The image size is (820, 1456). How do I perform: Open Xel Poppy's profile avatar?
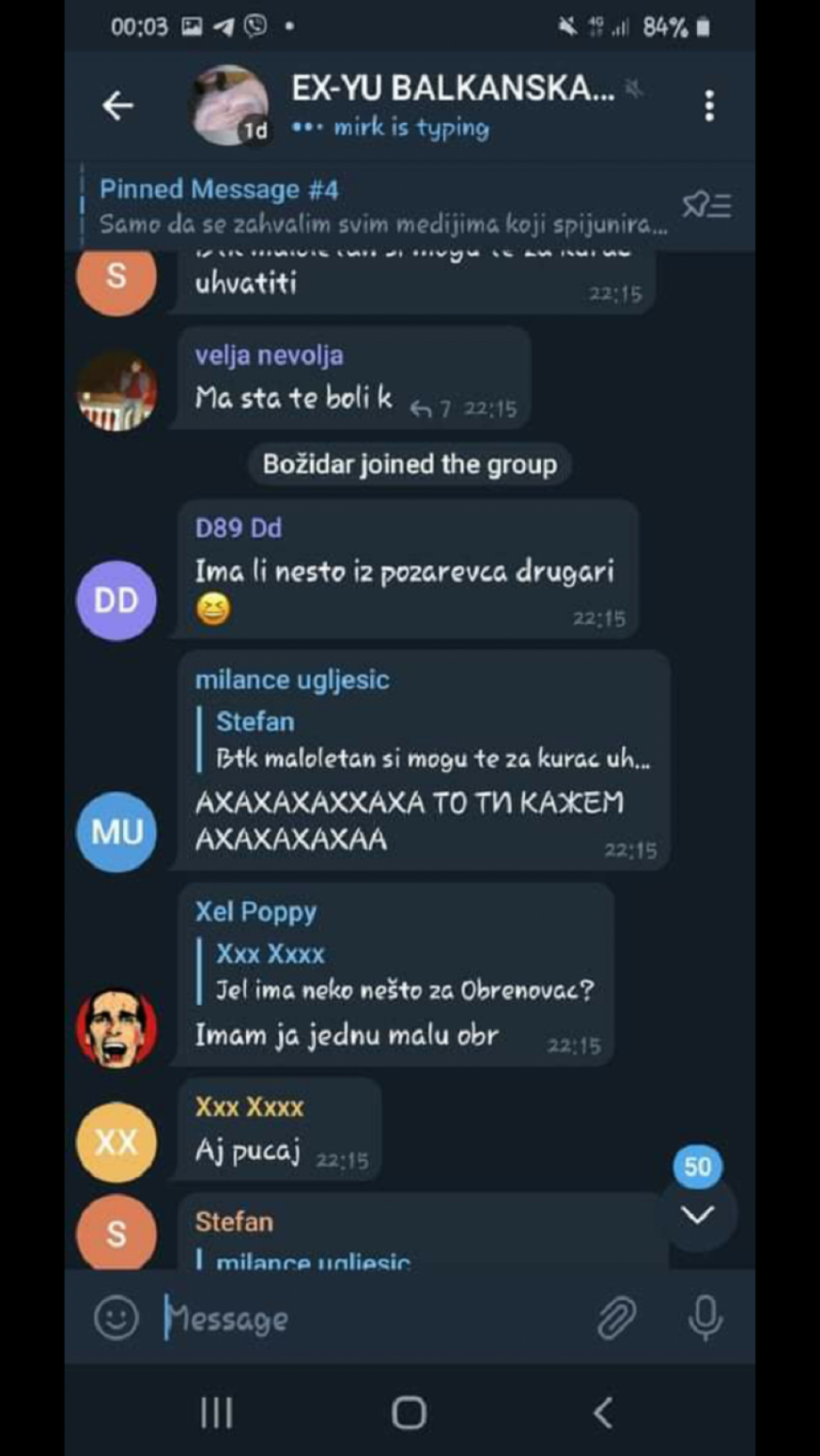117,1027
